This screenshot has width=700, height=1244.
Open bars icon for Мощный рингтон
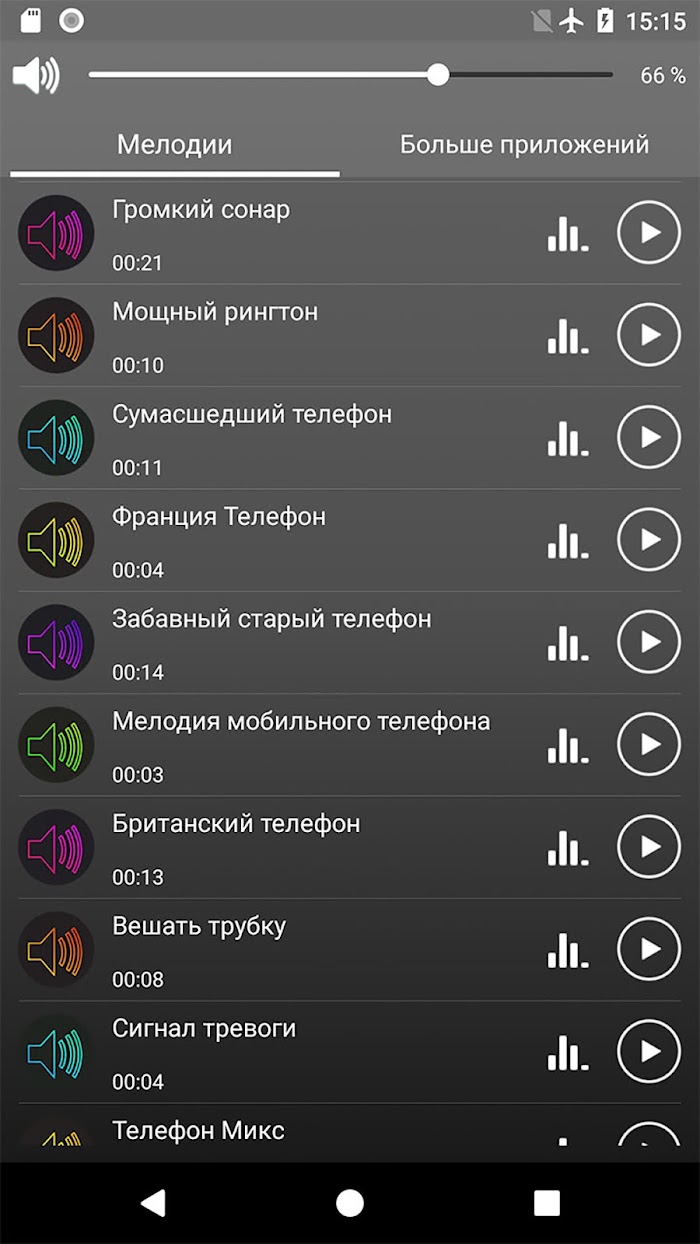pos(568,335)
